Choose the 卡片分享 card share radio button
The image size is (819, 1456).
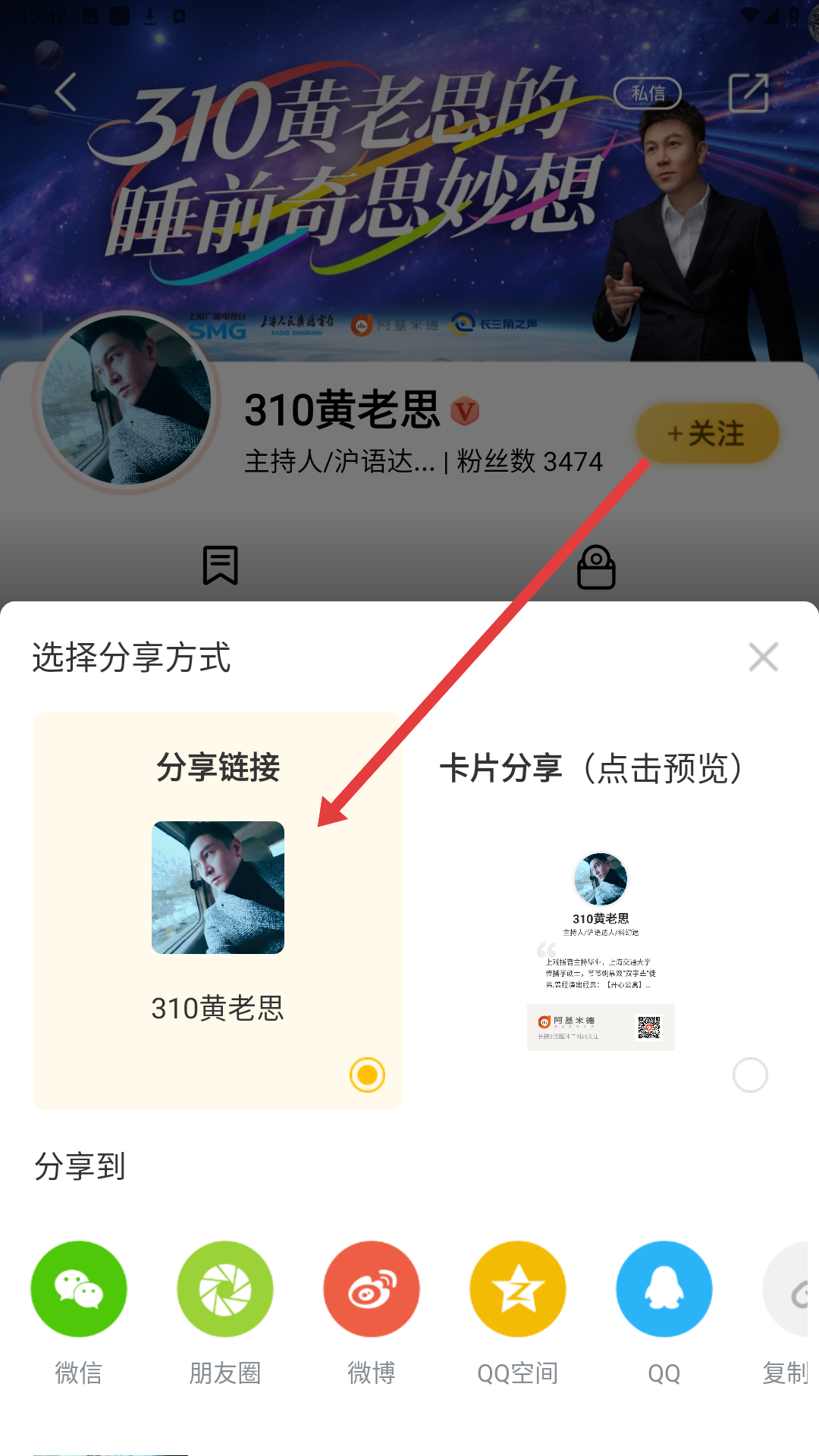click(750, 1075)
